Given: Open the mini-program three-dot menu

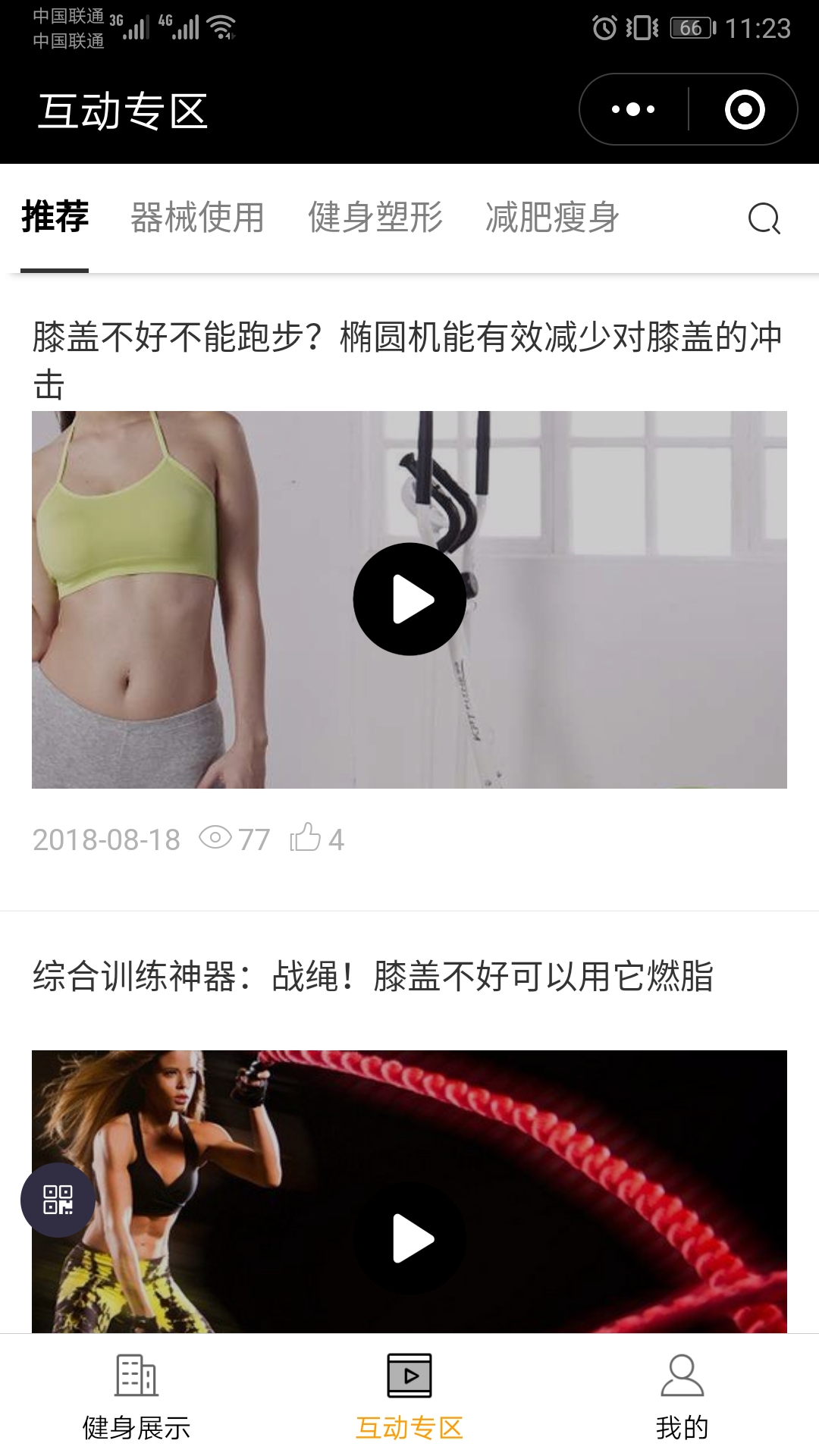Looking at the screenshot, I should click(633, 110).
